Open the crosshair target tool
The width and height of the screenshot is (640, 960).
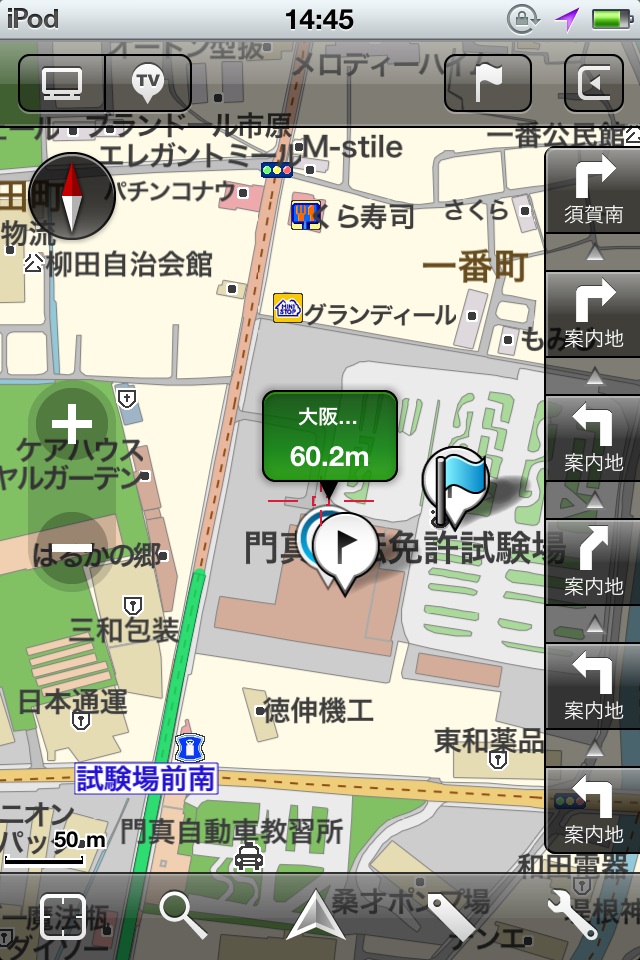(x=63, y=916)
